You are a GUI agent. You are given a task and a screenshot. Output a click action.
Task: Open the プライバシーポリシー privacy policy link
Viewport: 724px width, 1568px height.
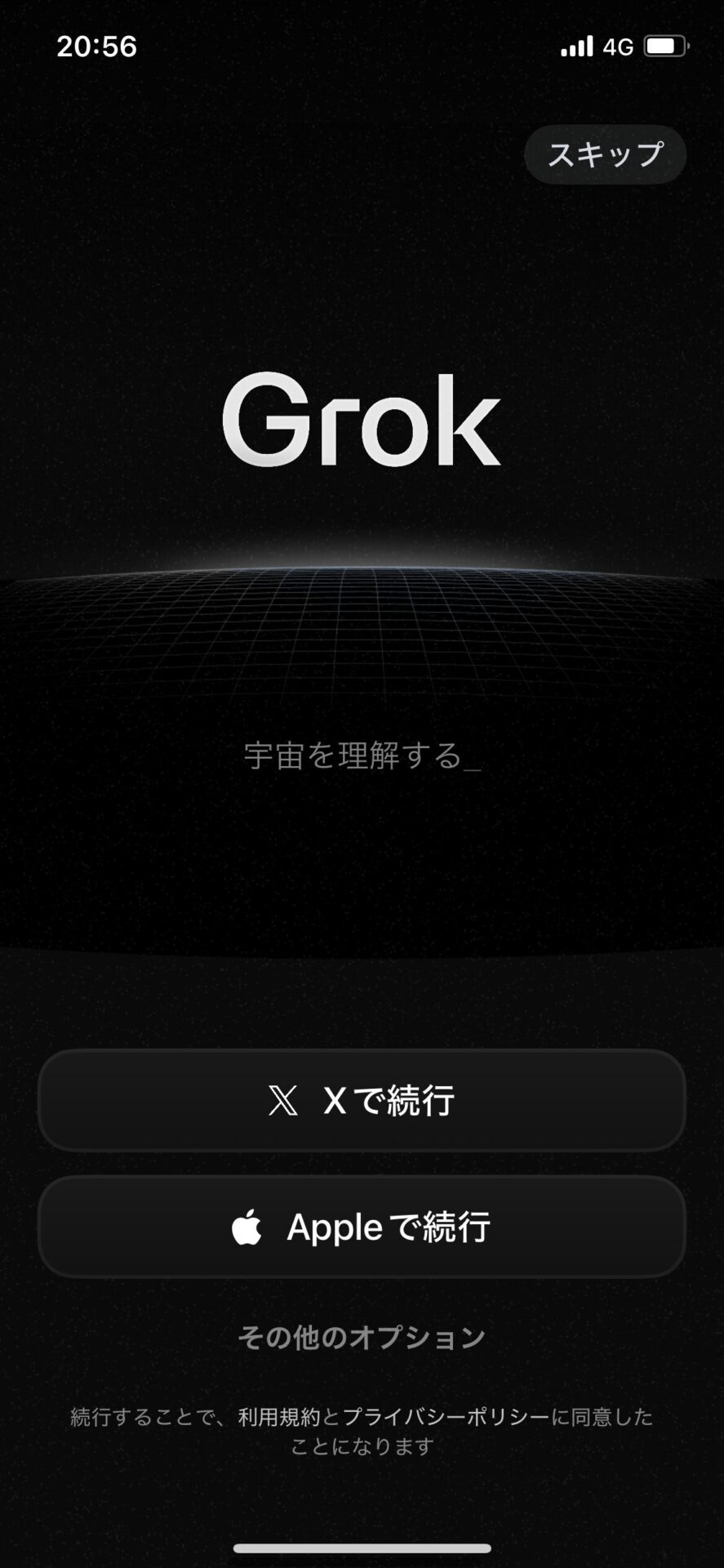point(446,1417)
